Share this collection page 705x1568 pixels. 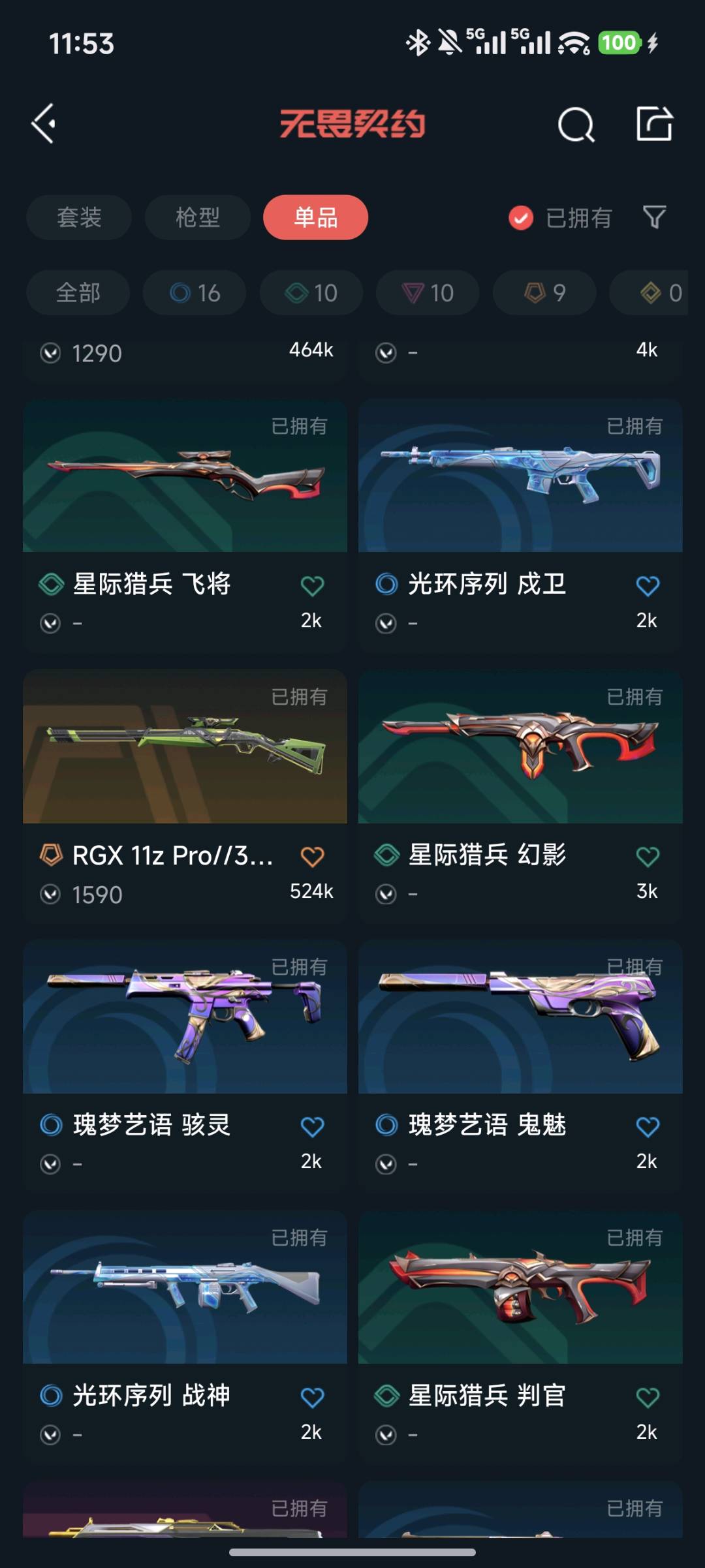click(x=653, y=124)
